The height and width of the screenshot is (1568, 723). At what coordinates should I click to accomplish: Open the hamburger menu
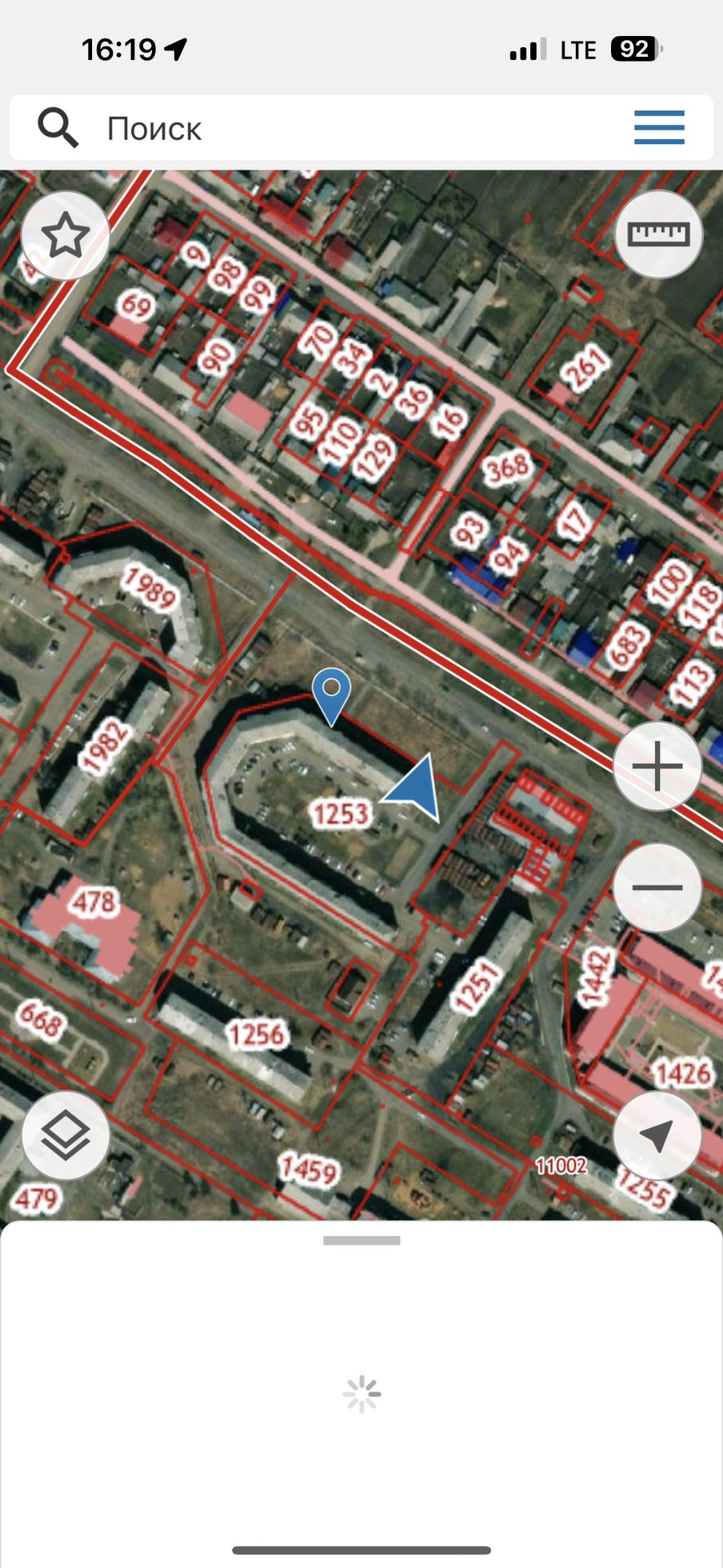659,128
